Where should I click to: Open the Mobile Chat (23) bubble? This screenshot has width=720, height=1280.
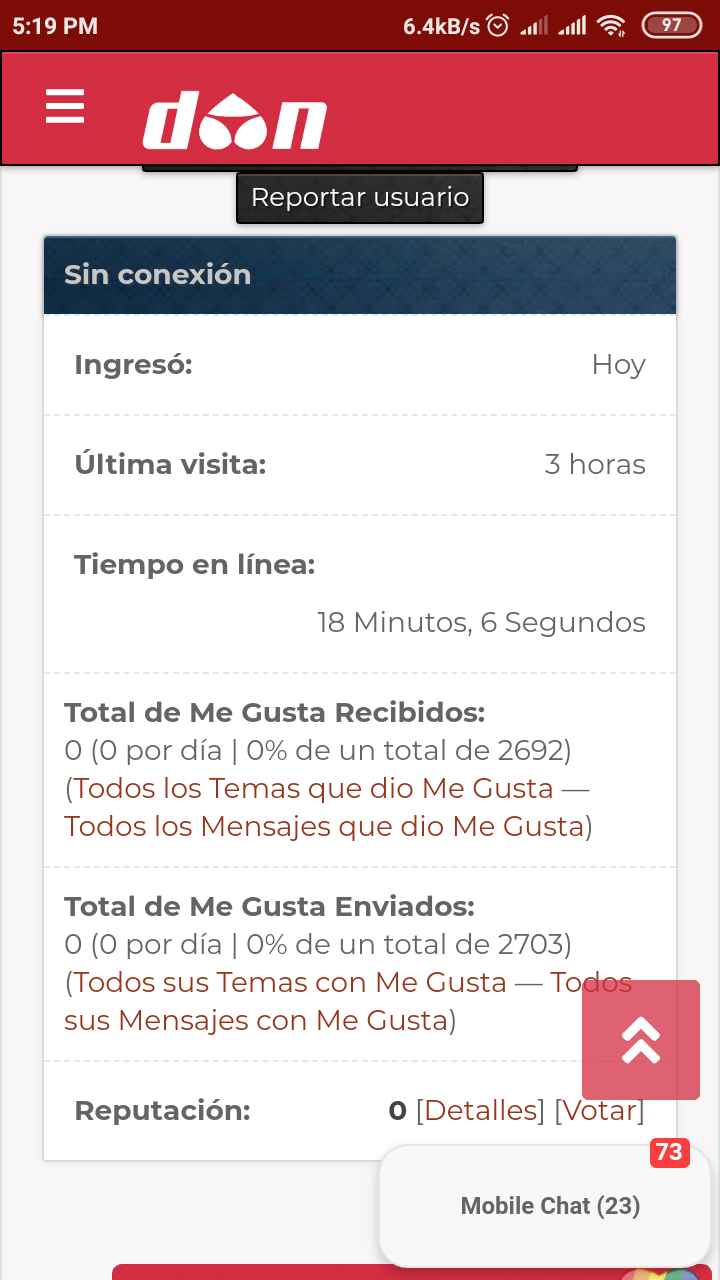point(549,1206)
